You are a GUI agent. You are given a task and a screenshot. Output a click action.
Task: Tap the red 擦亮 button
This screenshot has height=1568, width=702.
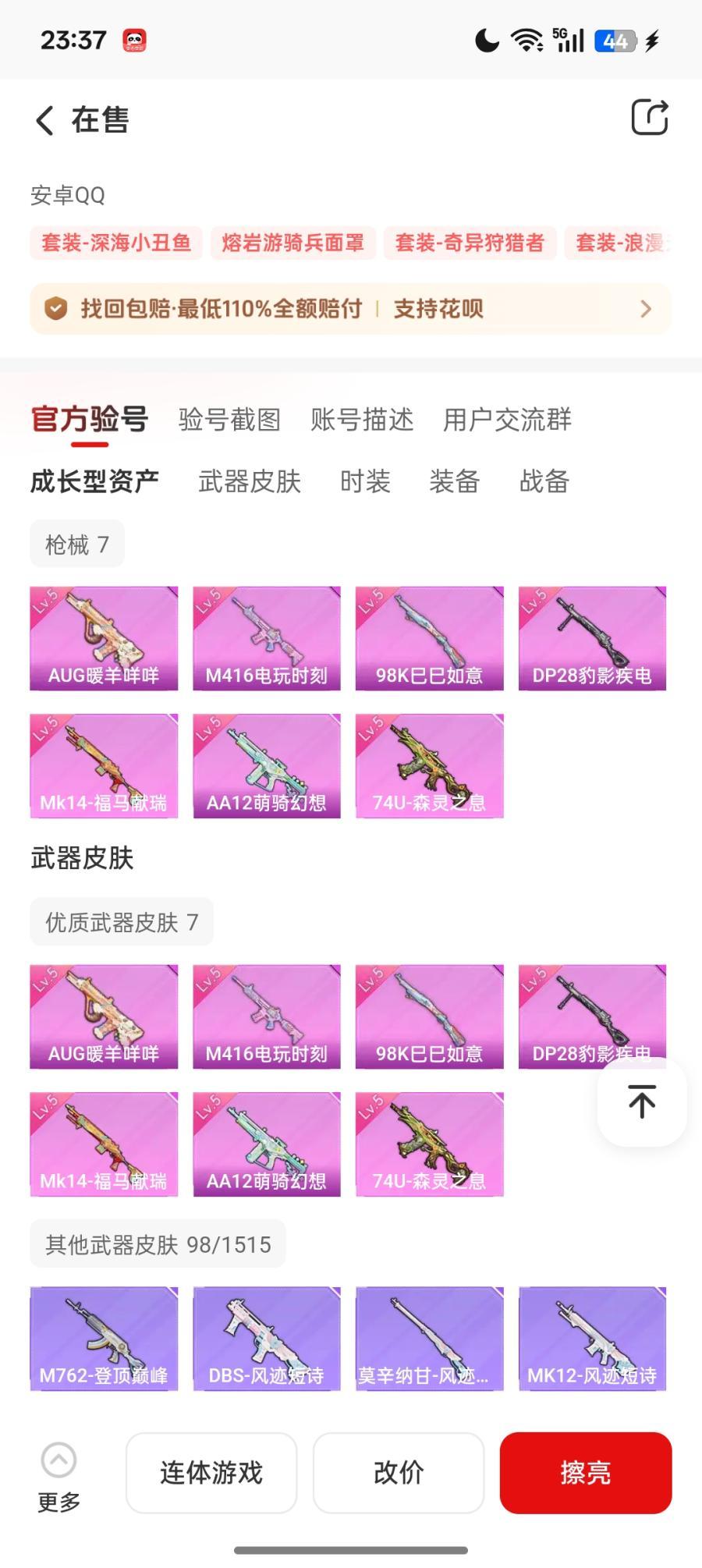[585, 1472]
